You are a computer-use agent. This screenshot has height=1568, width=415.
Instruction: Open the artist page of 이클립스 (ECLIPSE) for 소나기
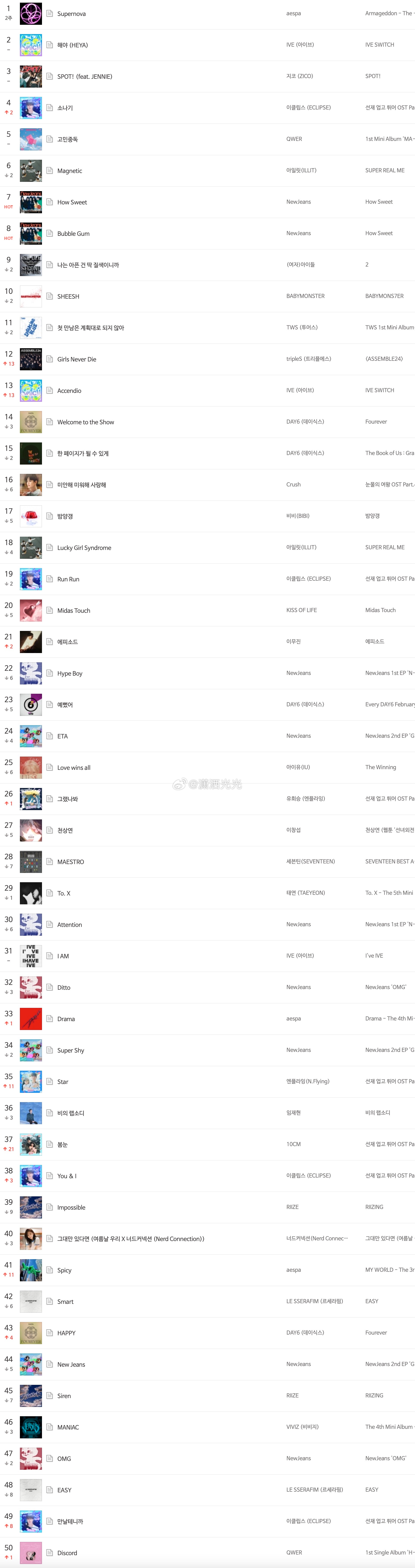[x=308, y=108]
